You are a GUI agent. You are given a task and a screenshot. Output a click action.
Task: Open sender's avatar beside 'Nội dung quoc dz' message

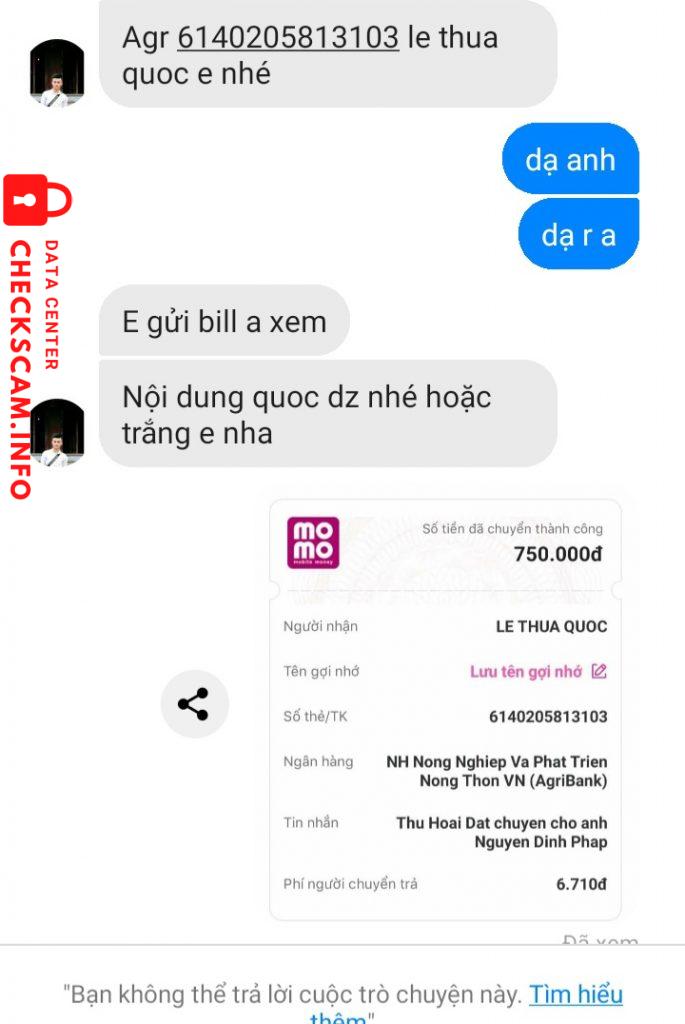coord(57,433)
